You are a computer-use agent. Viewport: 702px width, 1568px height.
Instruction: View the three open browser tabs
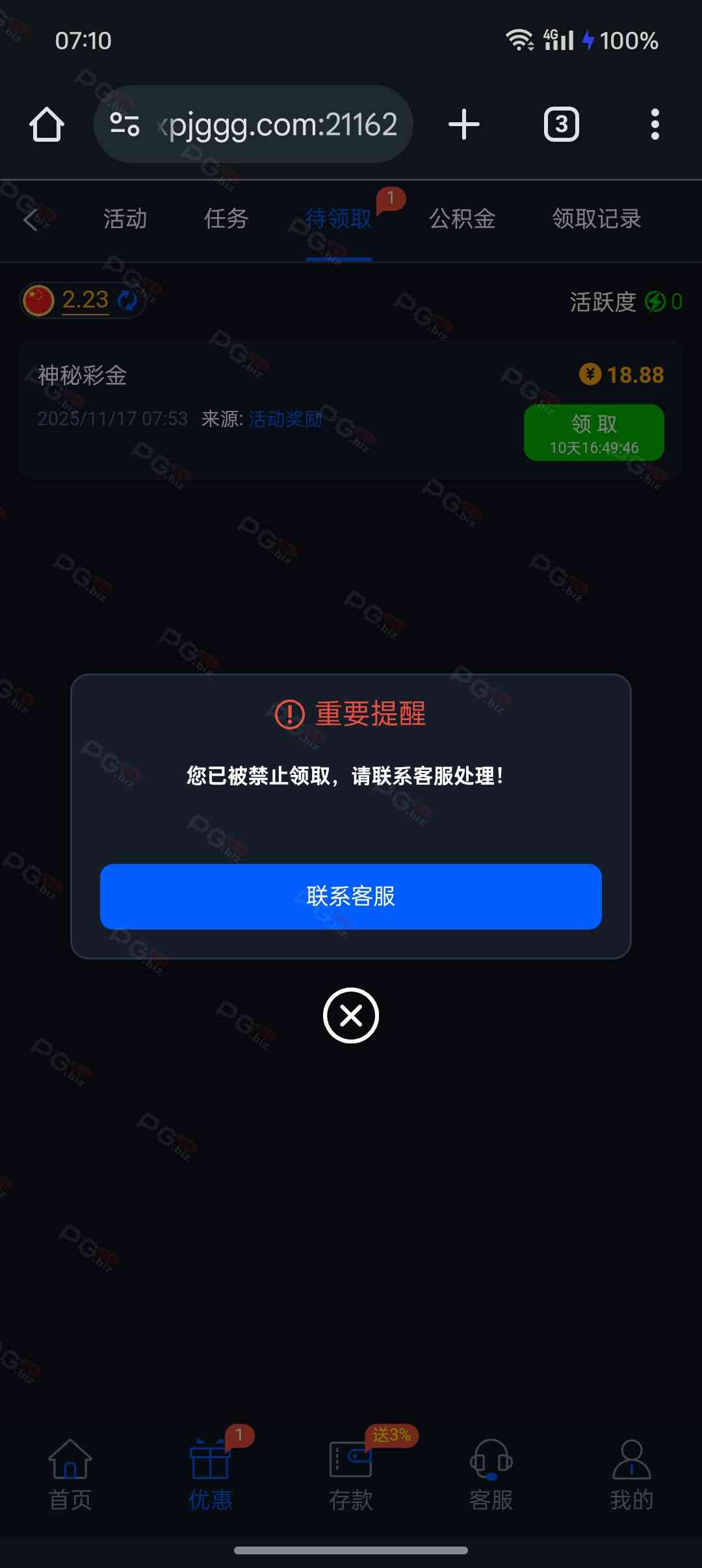coord(561,124)
